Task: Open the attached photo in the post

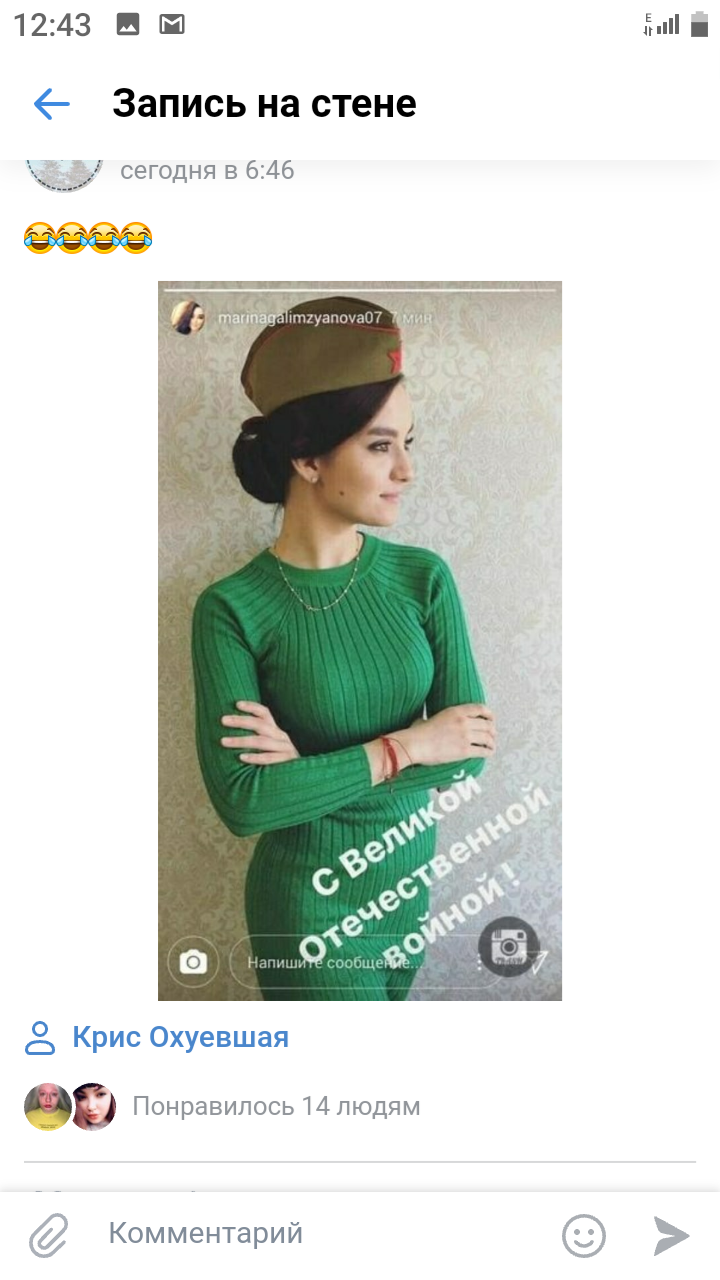Action: (x=360, y=640)
